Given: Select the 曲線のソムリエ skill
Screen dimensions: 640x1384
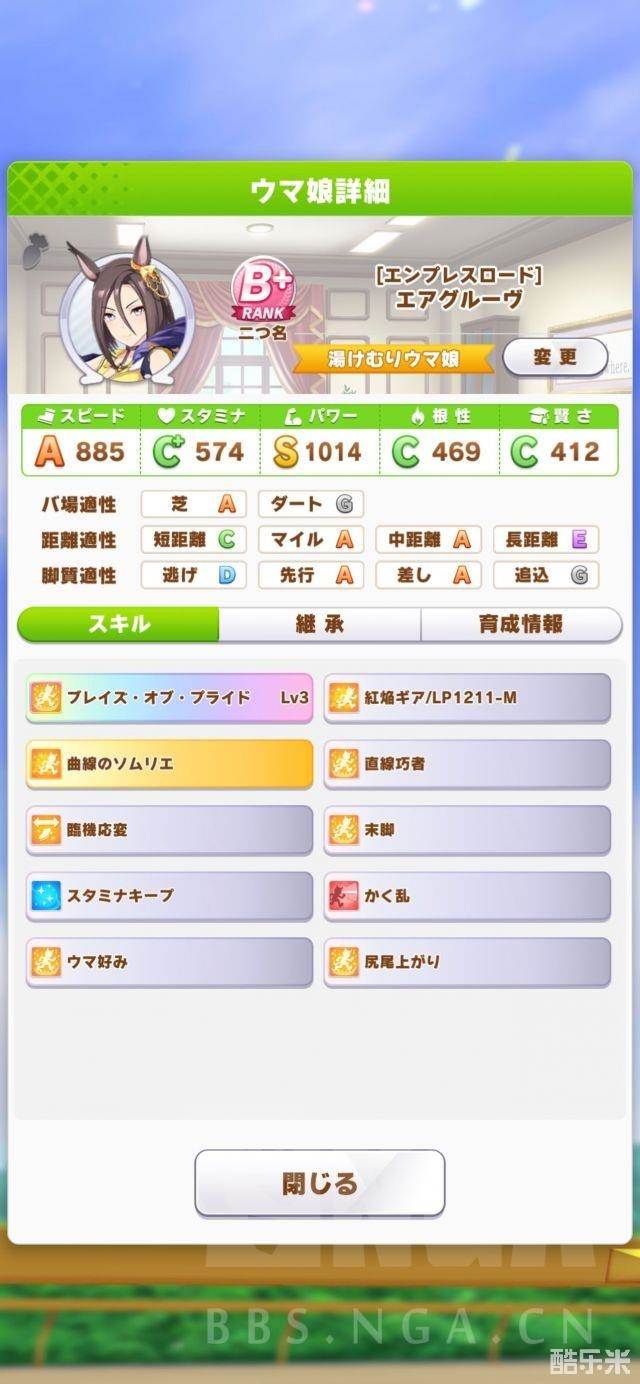Looking at the screenshot, I should click(x=169, y=763).
